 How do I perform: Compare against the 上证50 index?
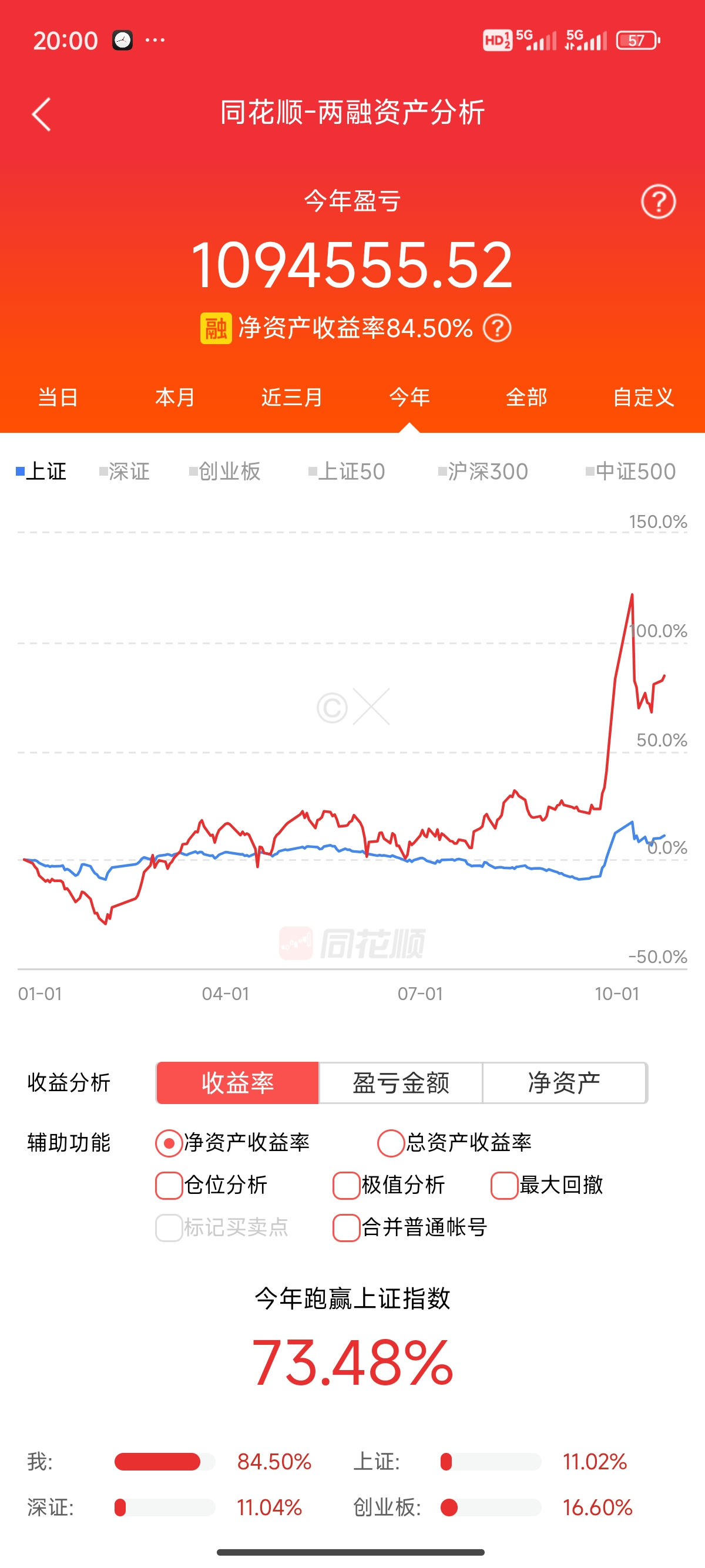coord(347,471)
